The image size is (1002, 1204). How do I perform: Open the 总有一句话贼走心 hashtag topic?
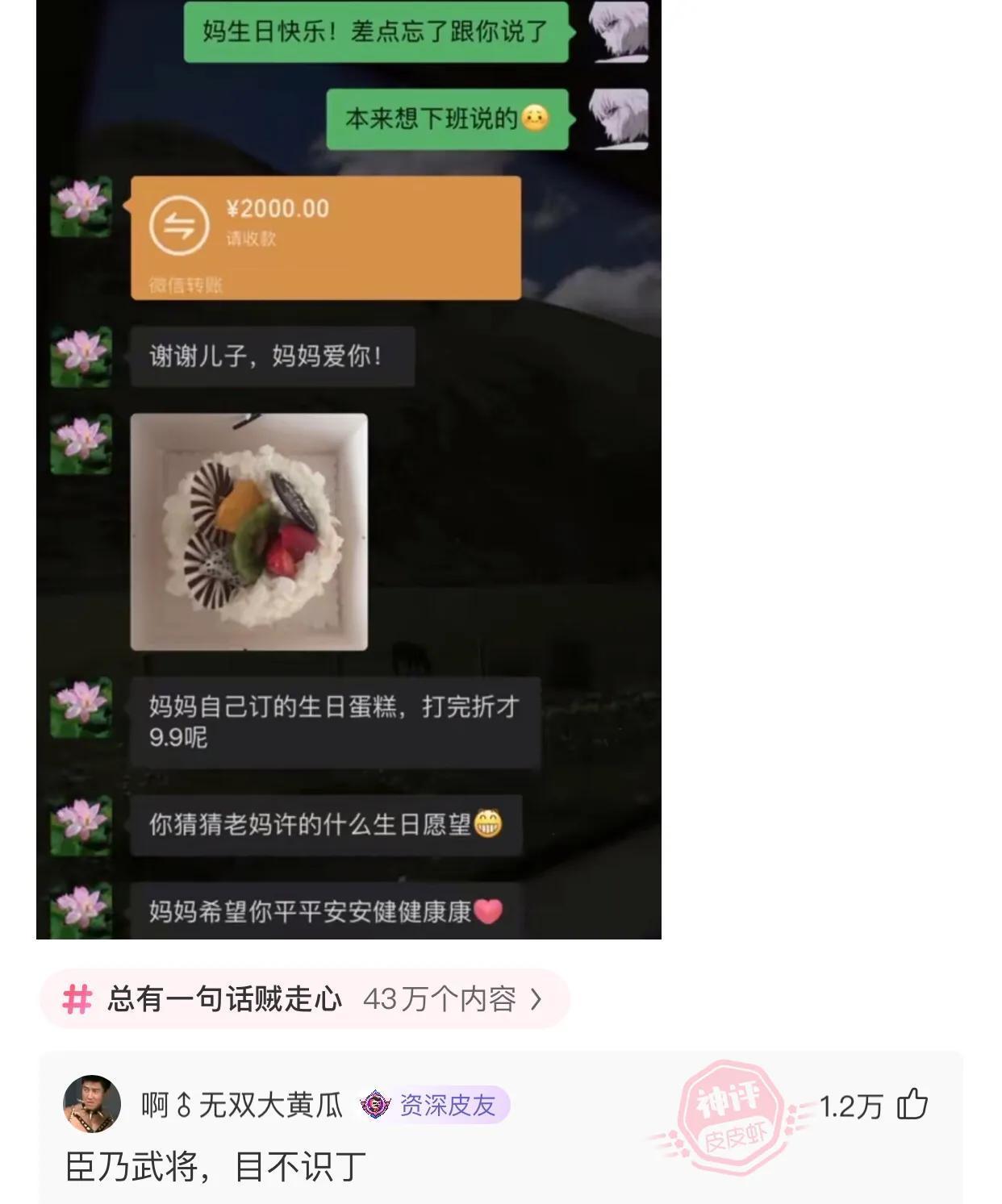pyautogui.click(x=304, y=999)
